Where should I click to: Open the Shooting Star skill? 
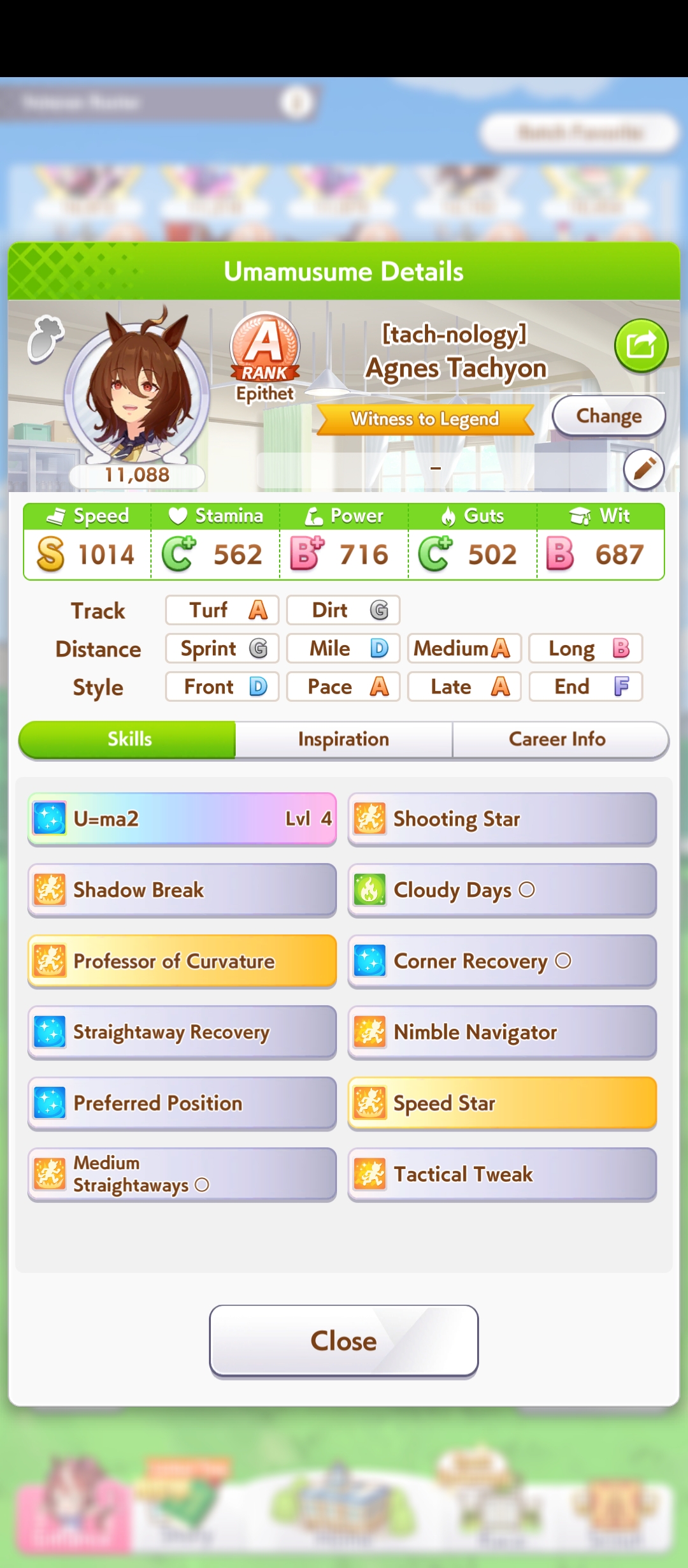point(502,819)
